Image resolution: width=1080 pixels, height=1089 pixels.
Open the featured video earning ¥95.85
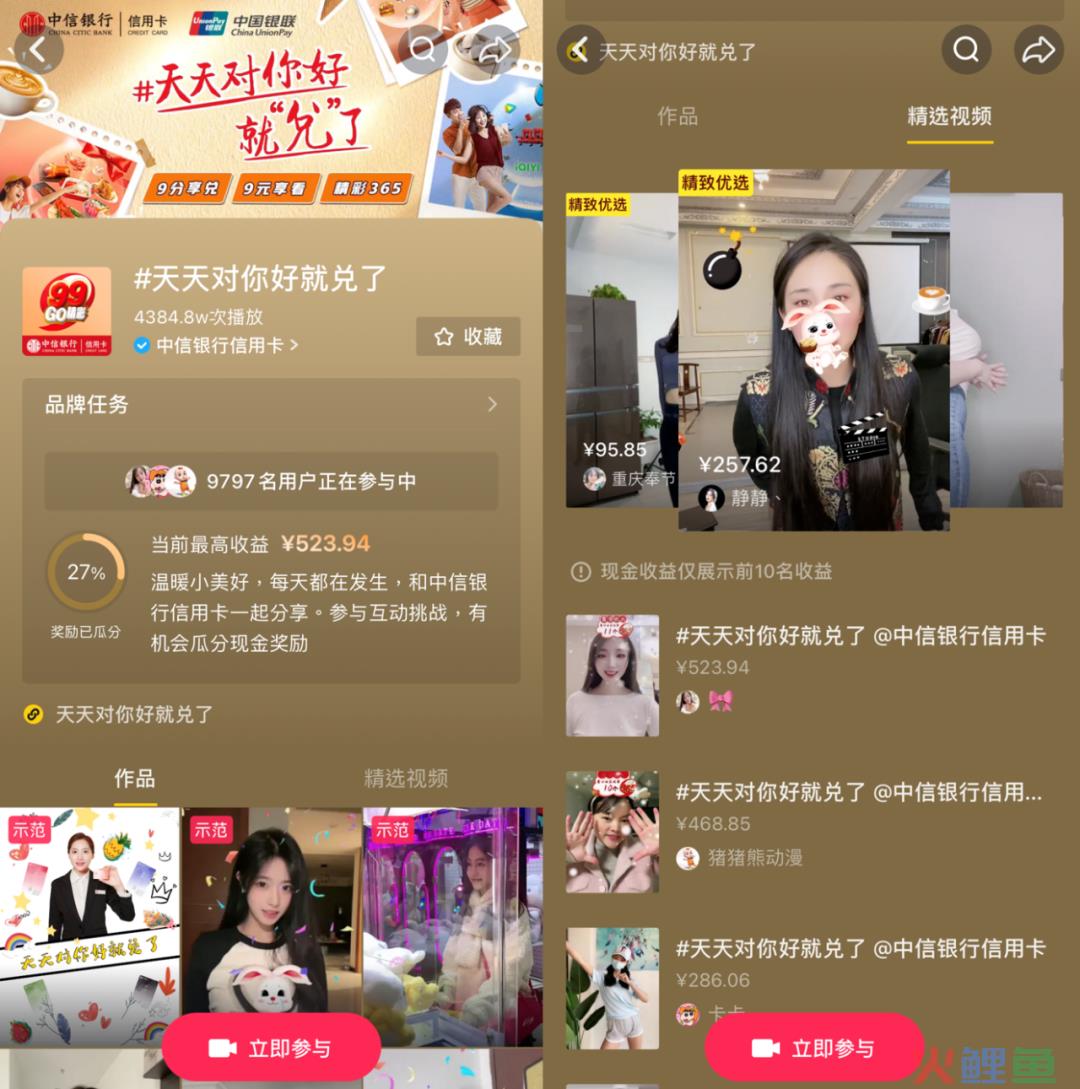tap(620, 350)
